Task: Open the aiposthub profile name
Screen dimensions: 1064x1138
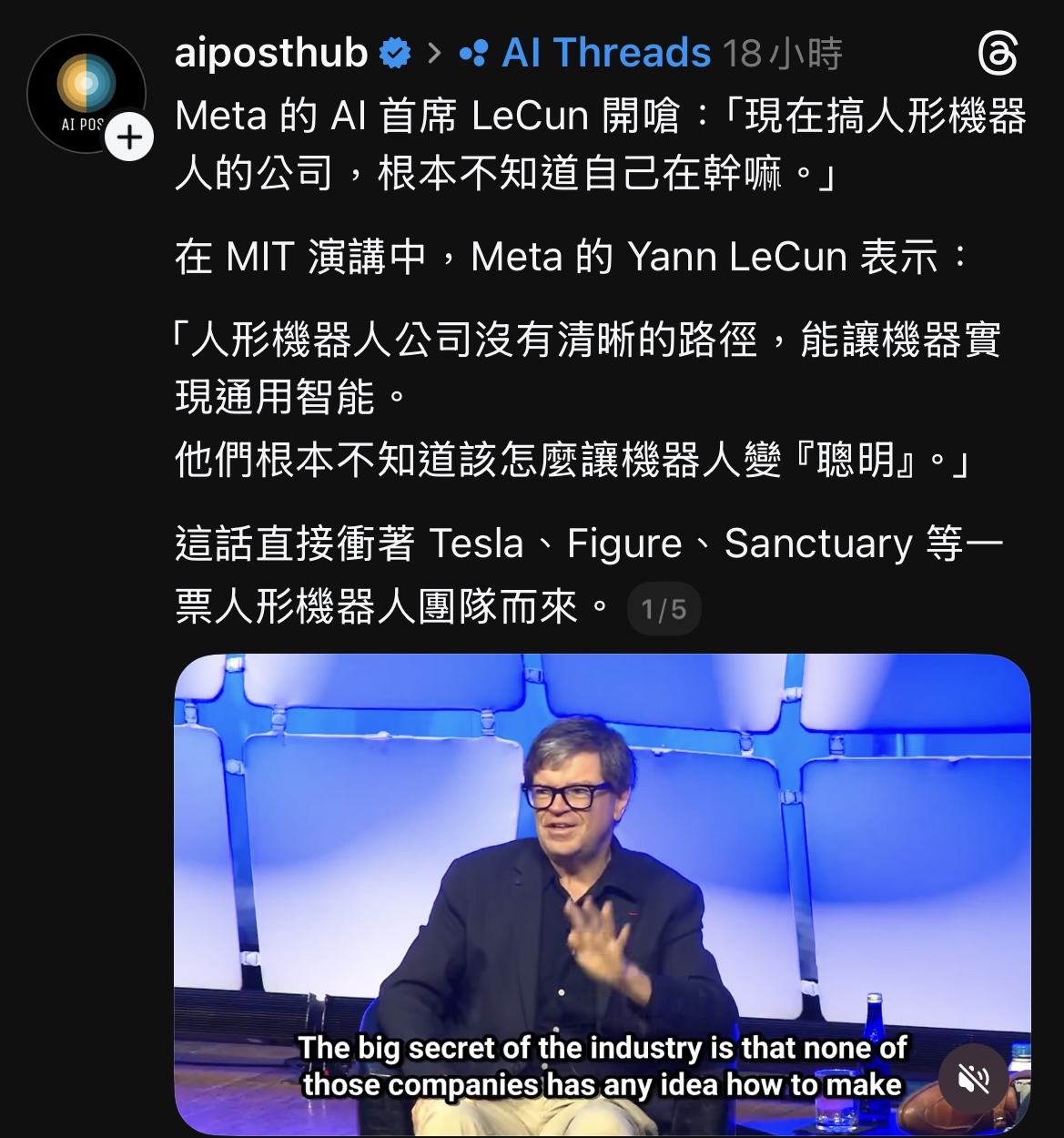Action: [271, 53]
